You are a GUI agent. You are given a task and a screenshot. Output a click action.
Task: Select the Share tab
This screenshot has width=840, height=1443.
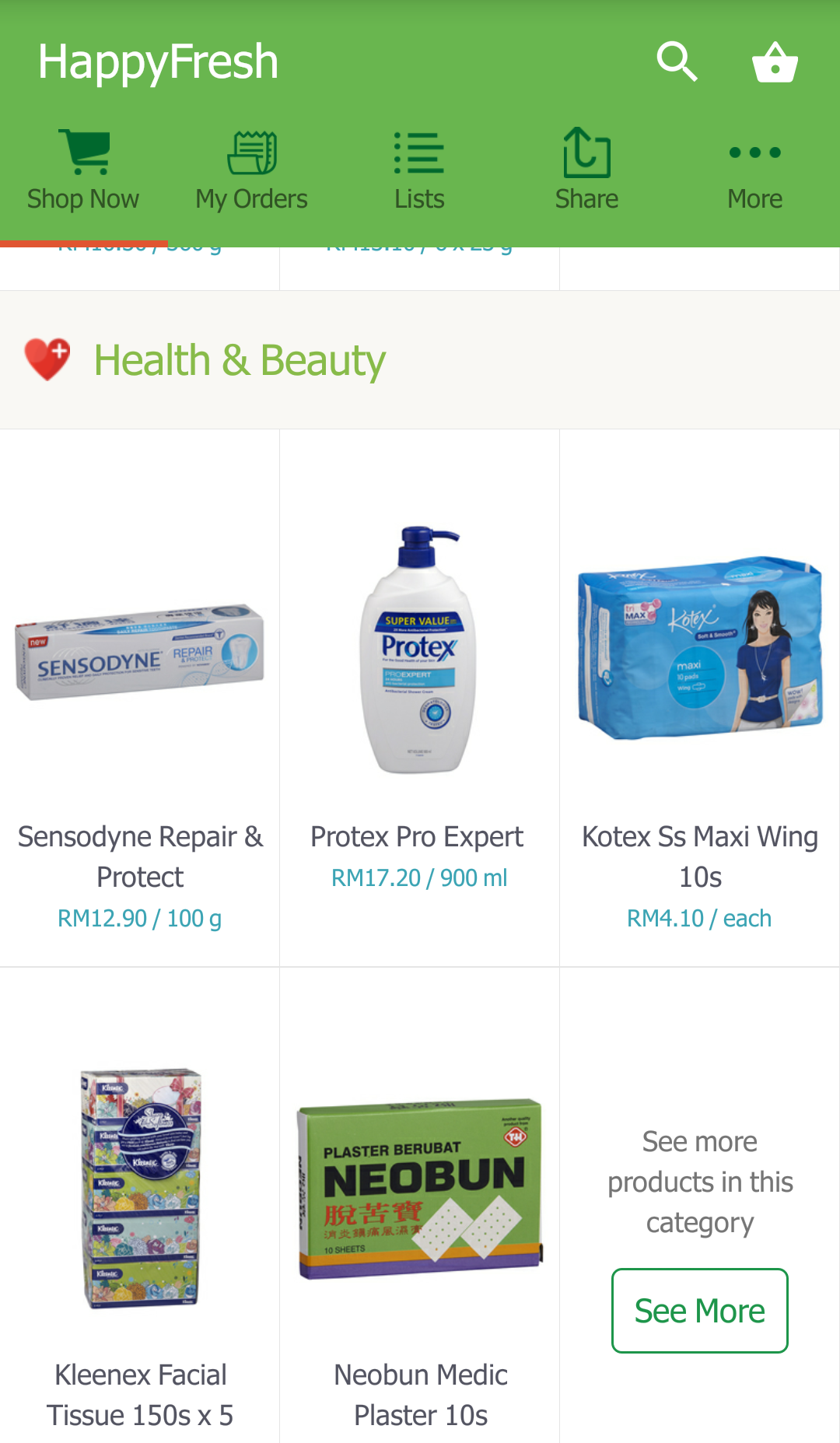[x=586, y=171]
